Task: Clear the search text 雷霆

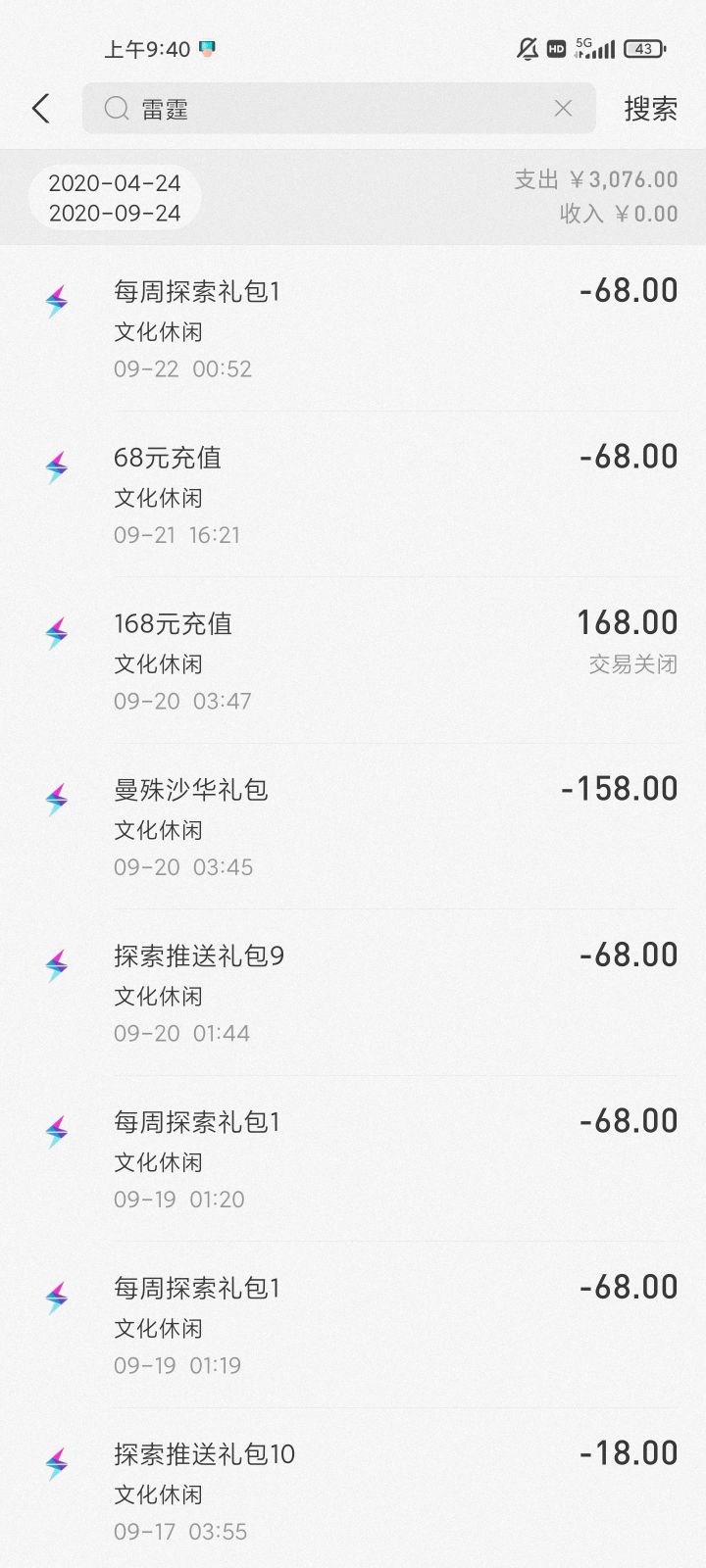Action: pyautogui.click(x=563, y=109)
